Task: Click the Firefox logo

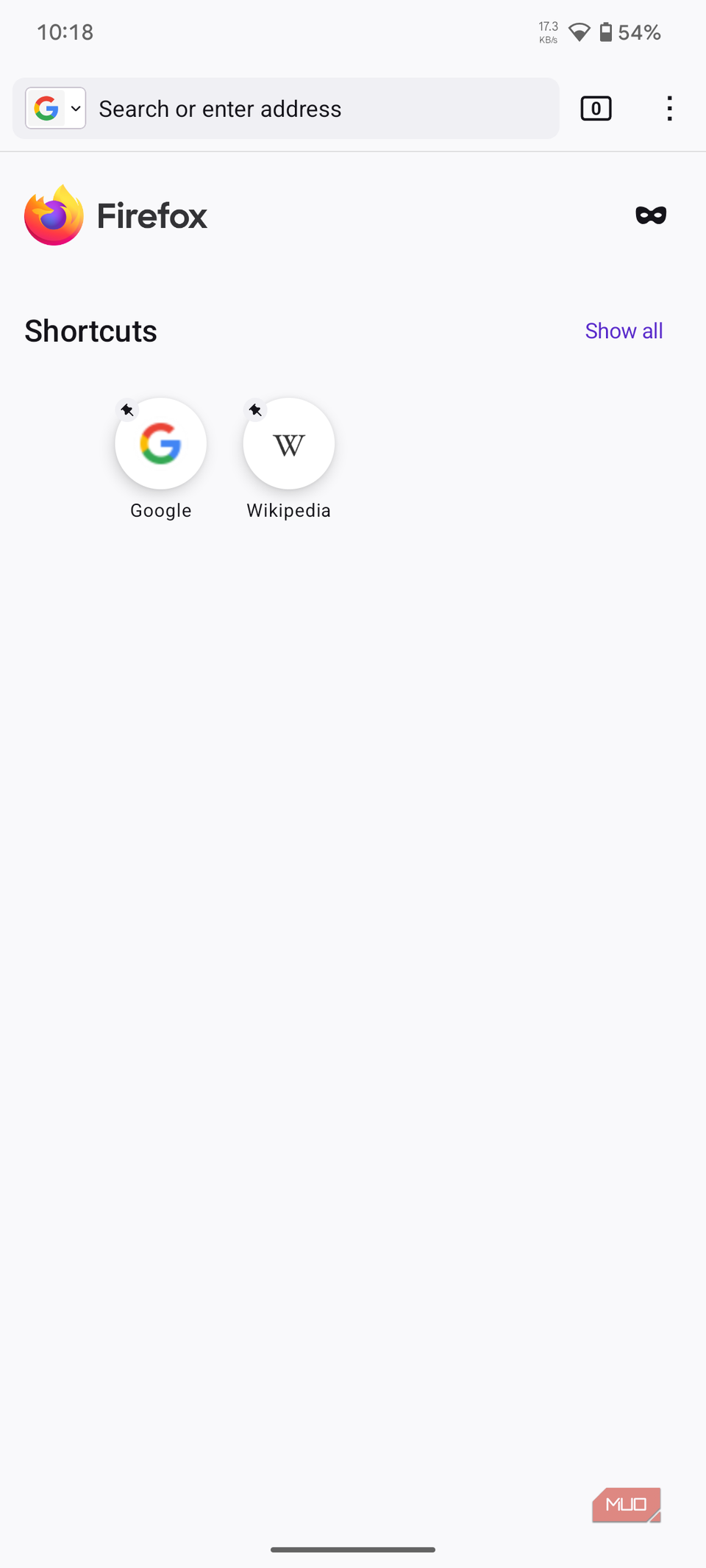Action: 53,215
